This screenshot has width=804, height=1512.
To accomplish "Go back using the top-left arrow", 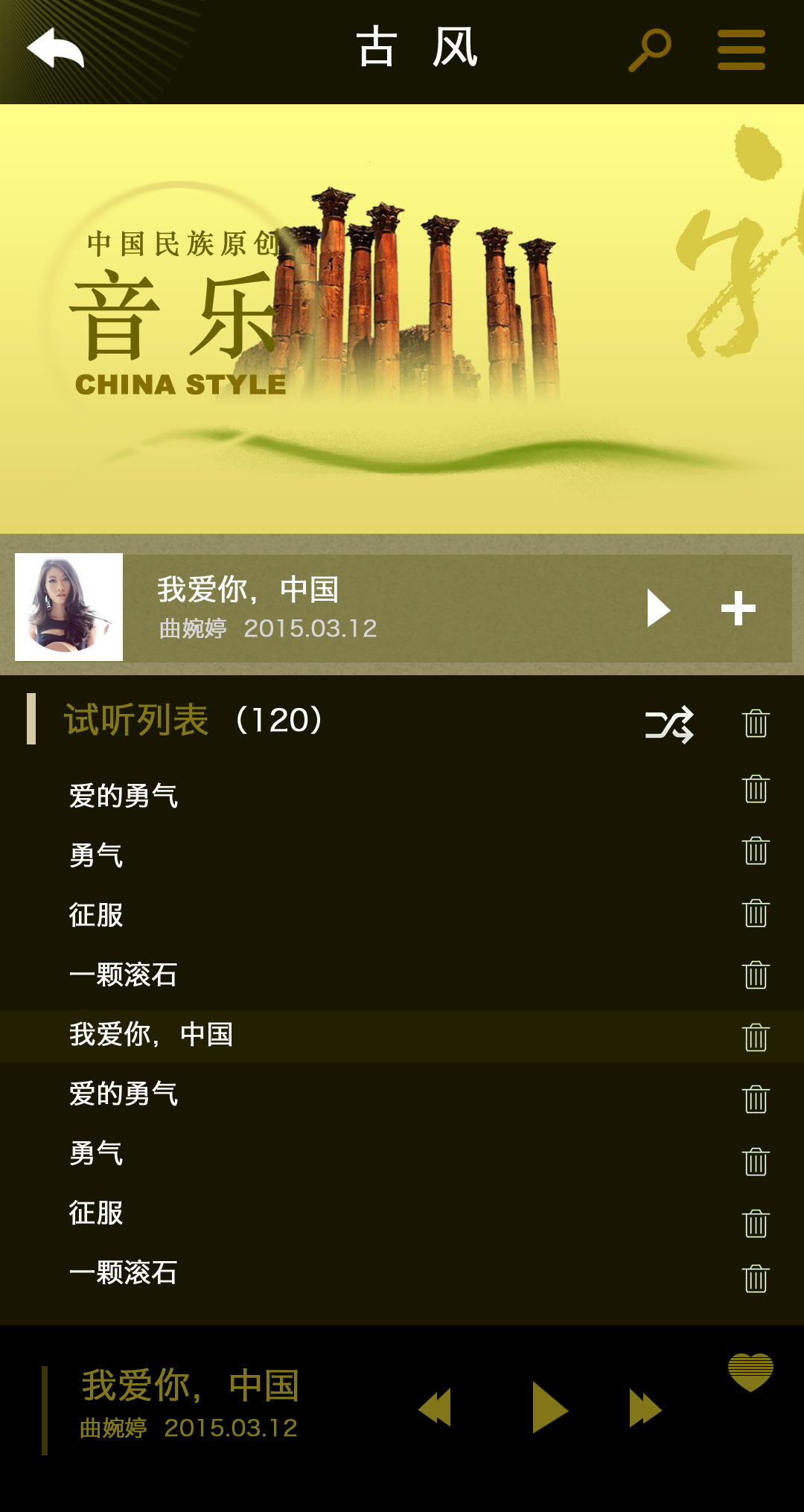I will pos(56,49).
